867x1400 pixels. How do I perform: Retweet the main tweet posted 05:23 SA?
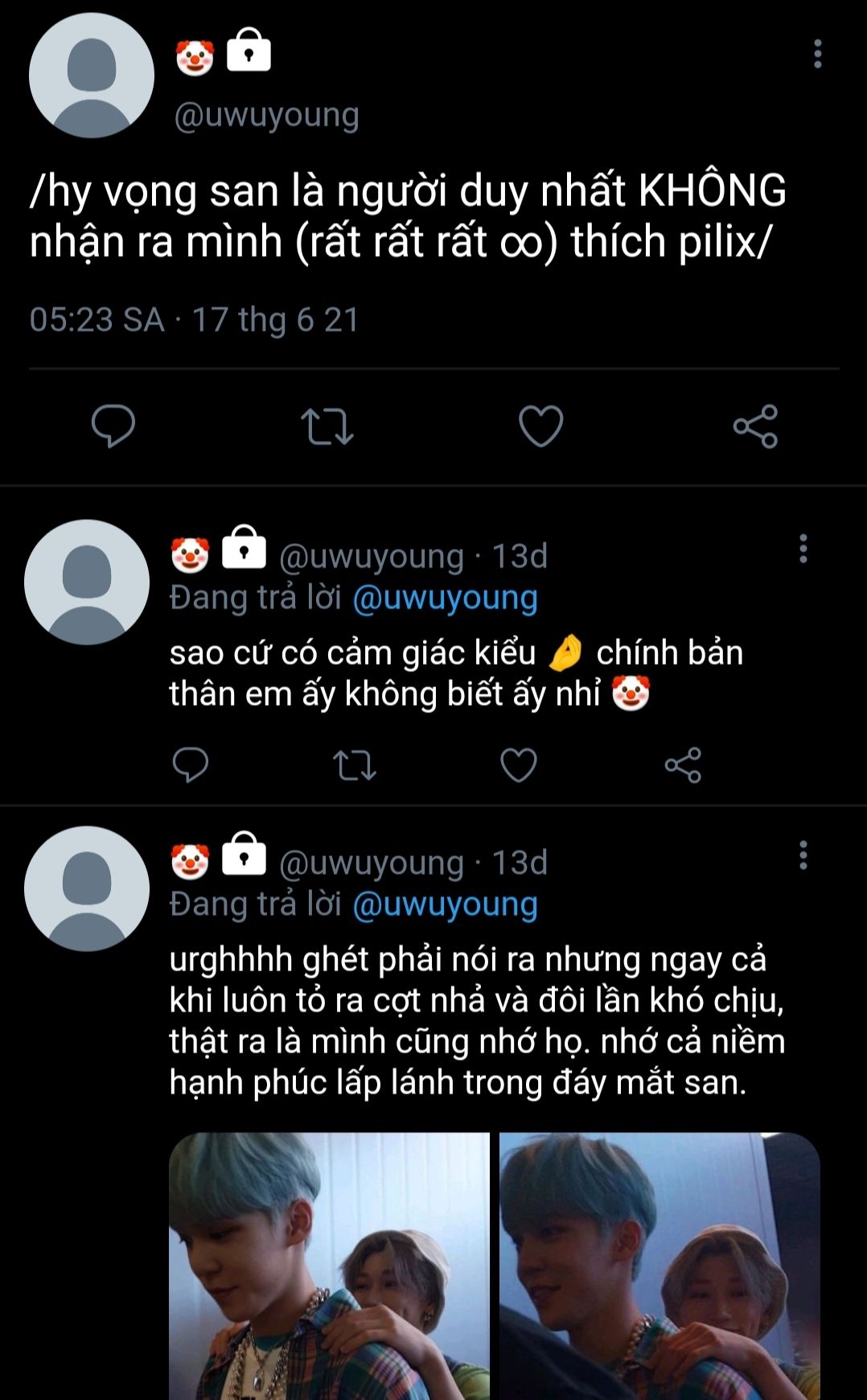click(327, 426)
